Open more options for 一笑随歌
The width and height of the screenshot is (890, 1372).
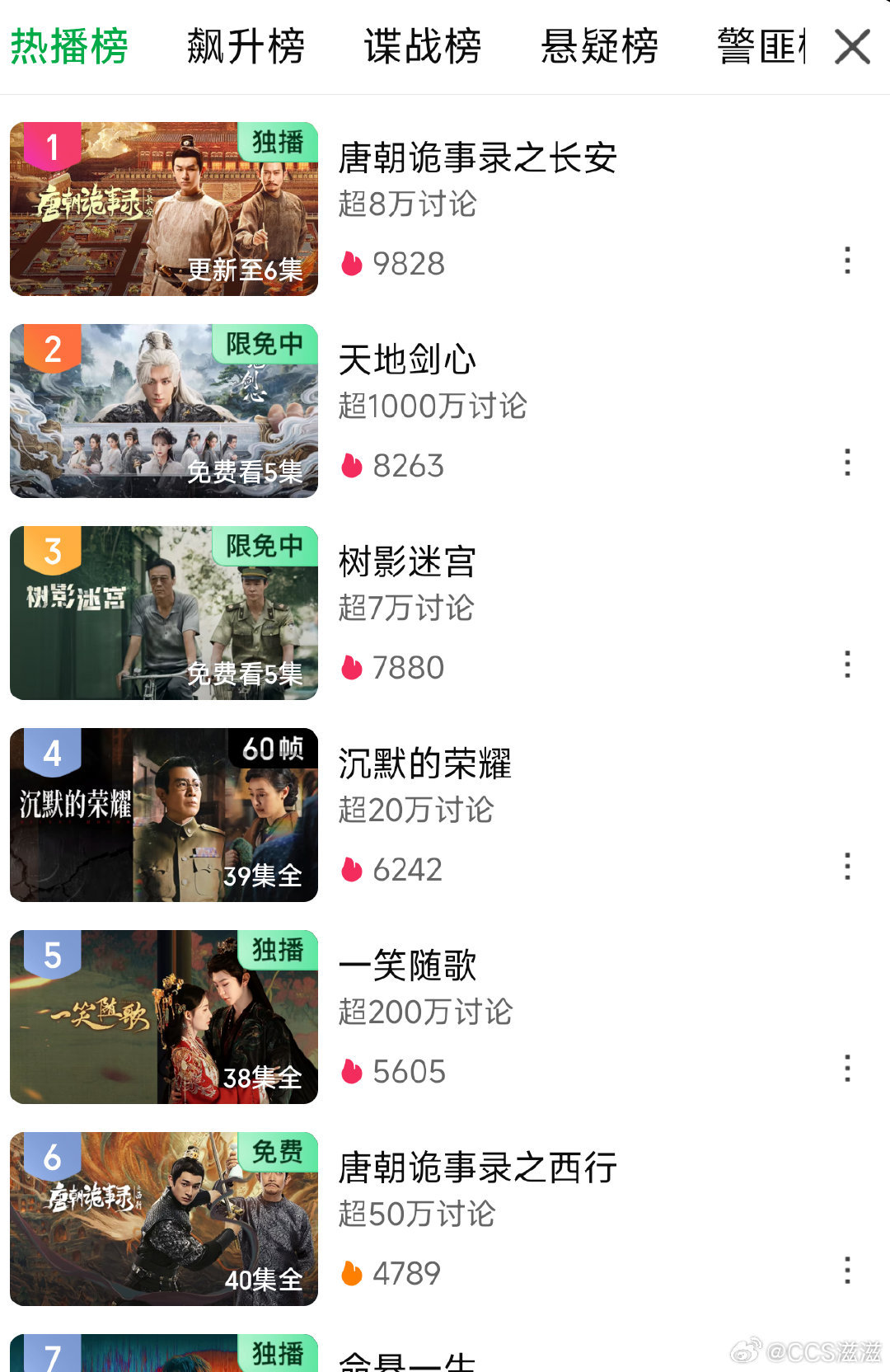847,1069
